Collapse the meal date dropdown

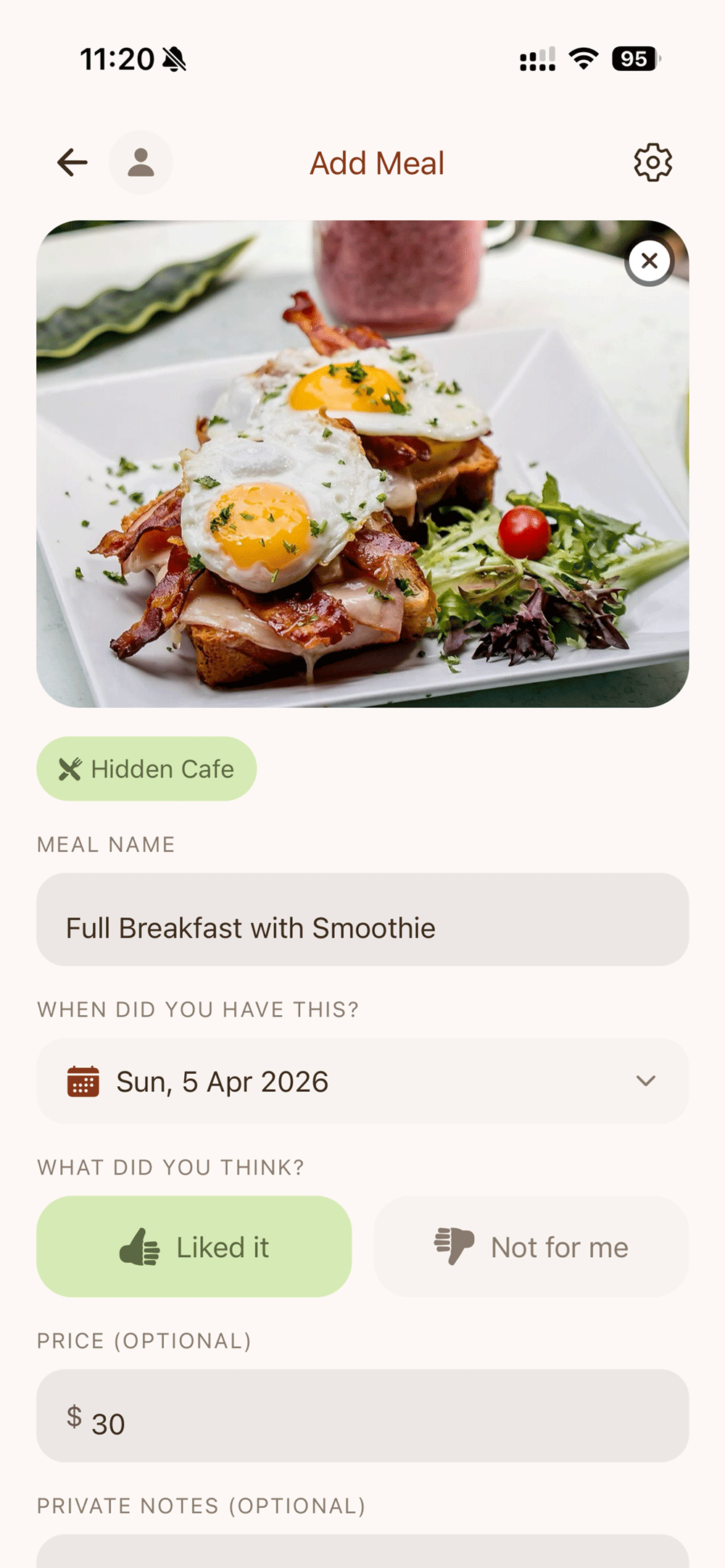(x=646, y=1082)
